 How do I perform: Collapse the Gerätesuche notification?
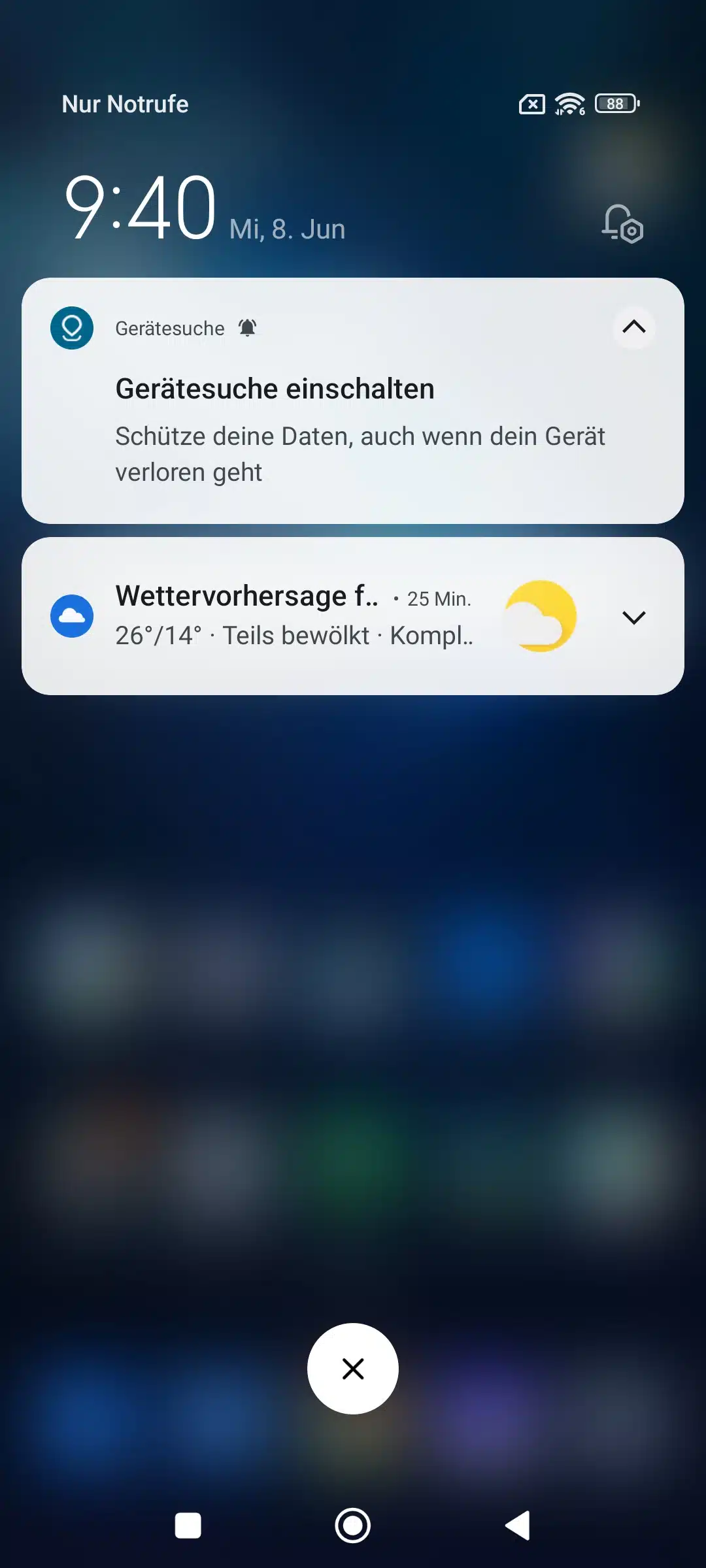pos(633,327)
